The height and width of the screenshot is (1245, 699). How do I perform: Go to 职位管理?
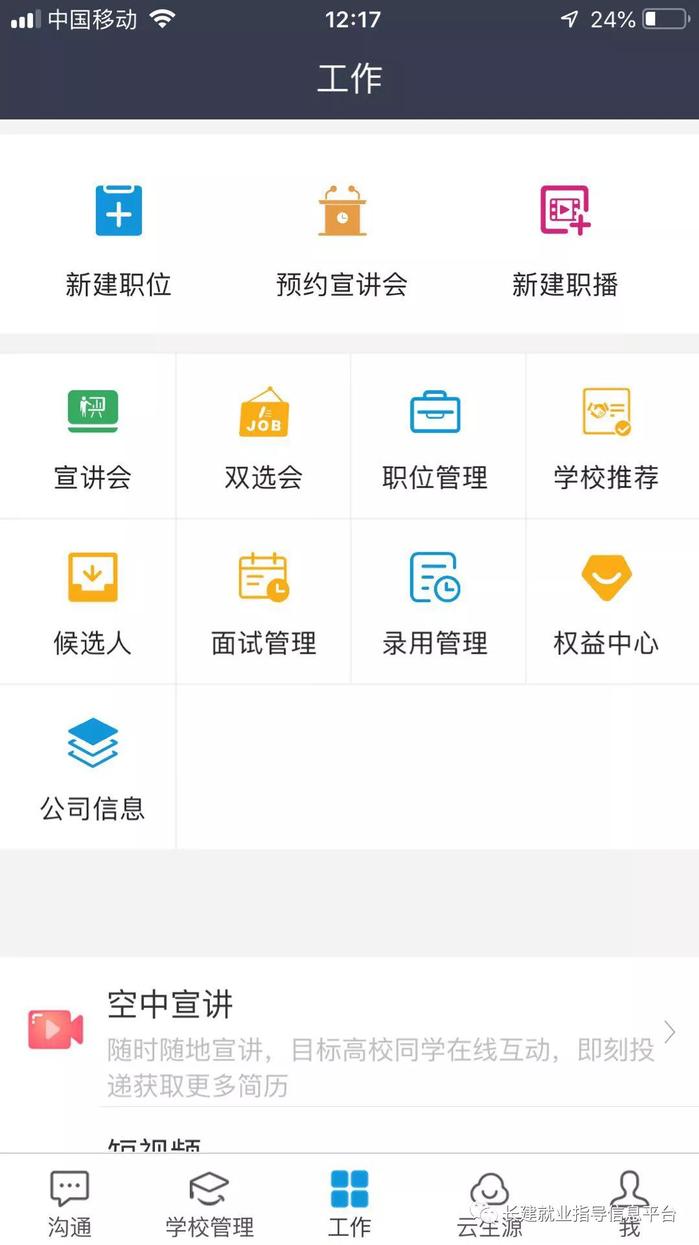point(435,437)
